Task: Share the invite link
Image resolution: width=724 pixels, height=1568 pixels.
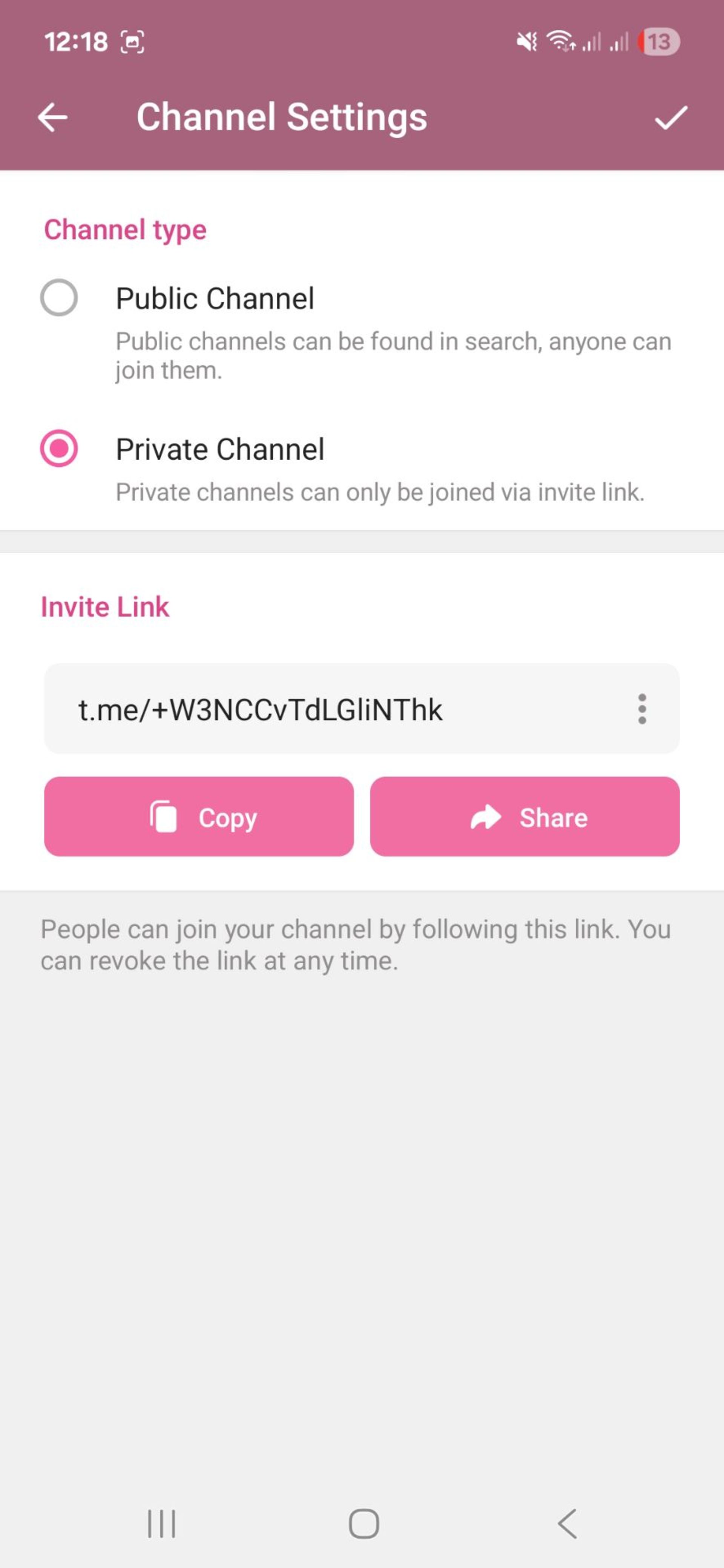Action: click(524, 816)
